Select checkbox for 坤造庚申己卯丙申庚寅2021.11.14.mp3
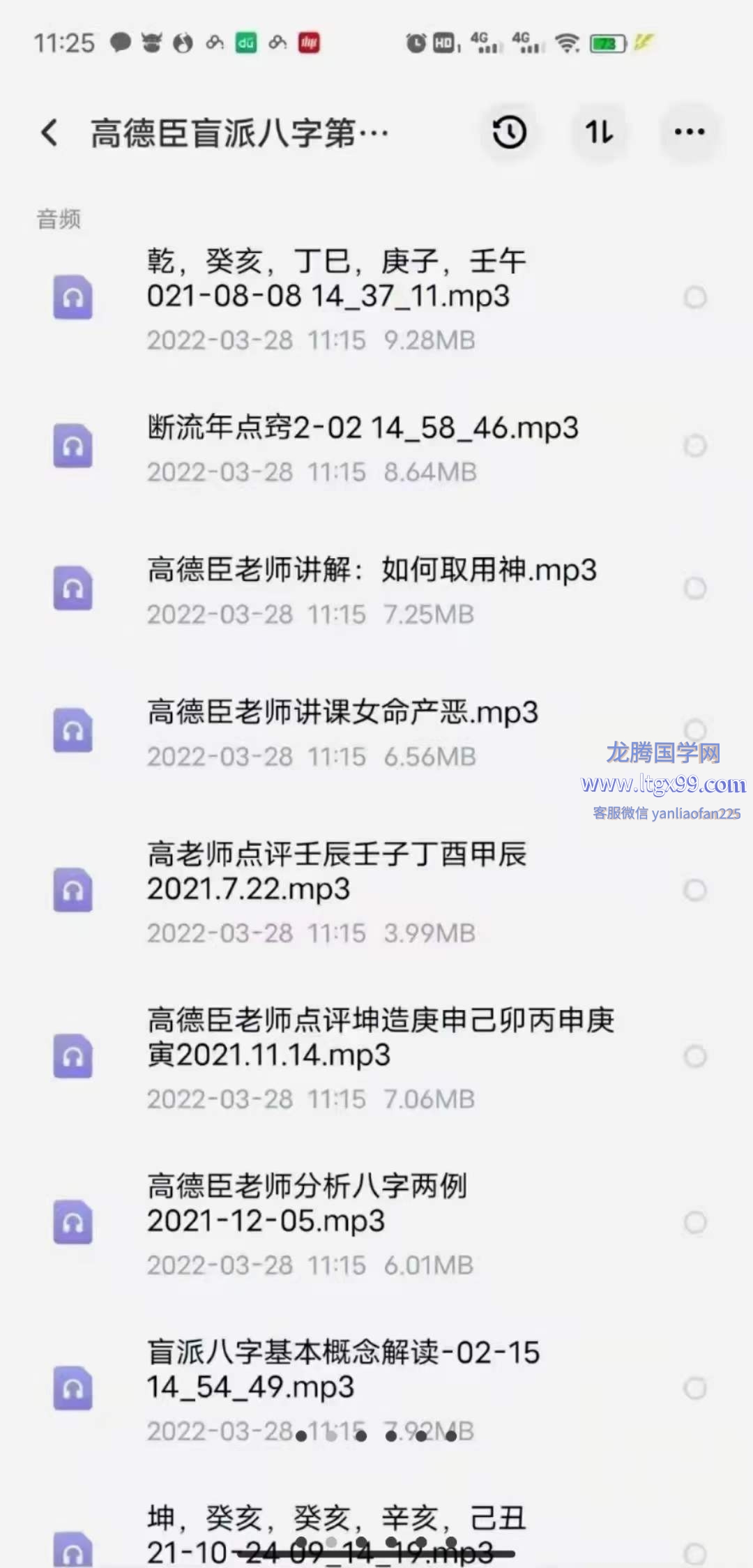 pos(695,1057)
